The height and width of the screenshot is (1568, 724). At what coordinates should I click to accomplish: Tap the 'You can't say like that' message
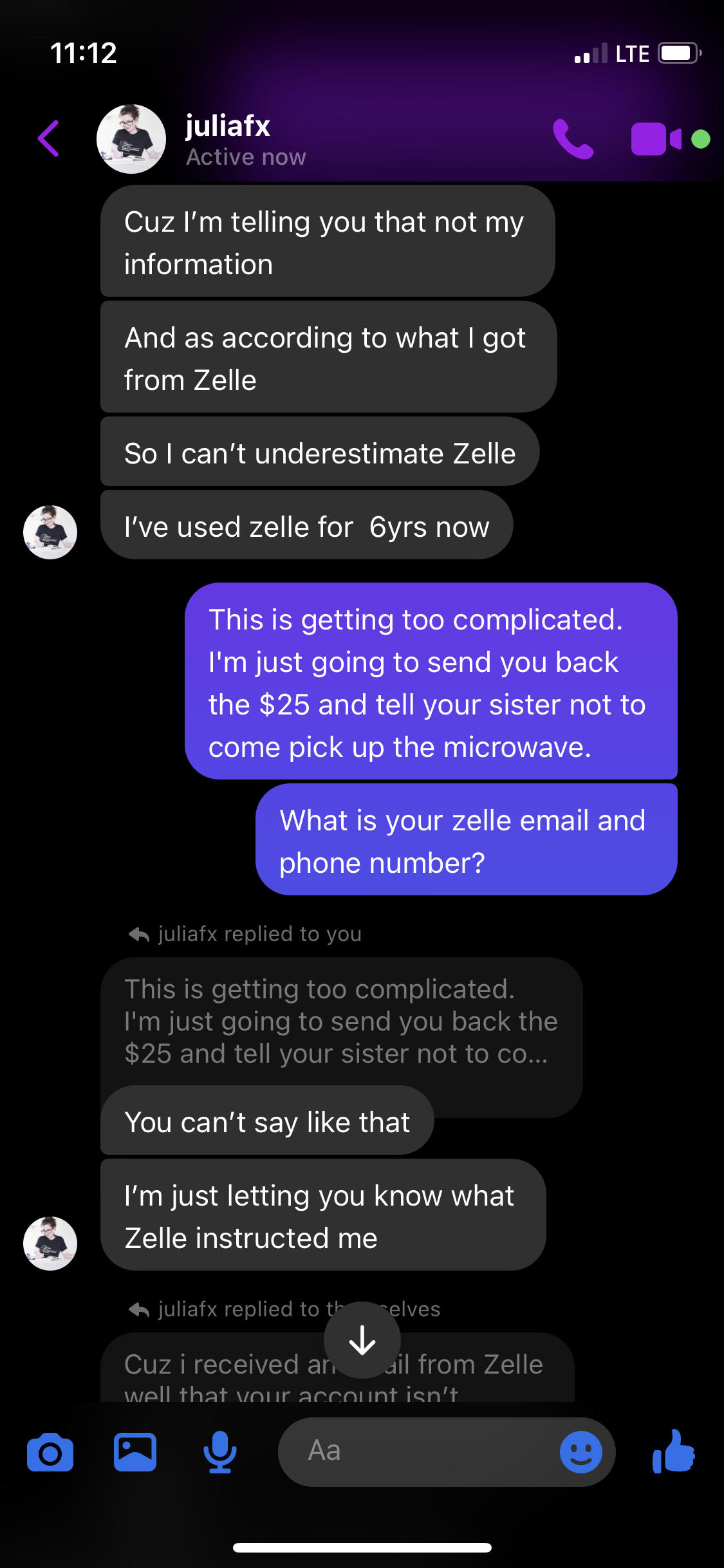tap(267, 1121)
